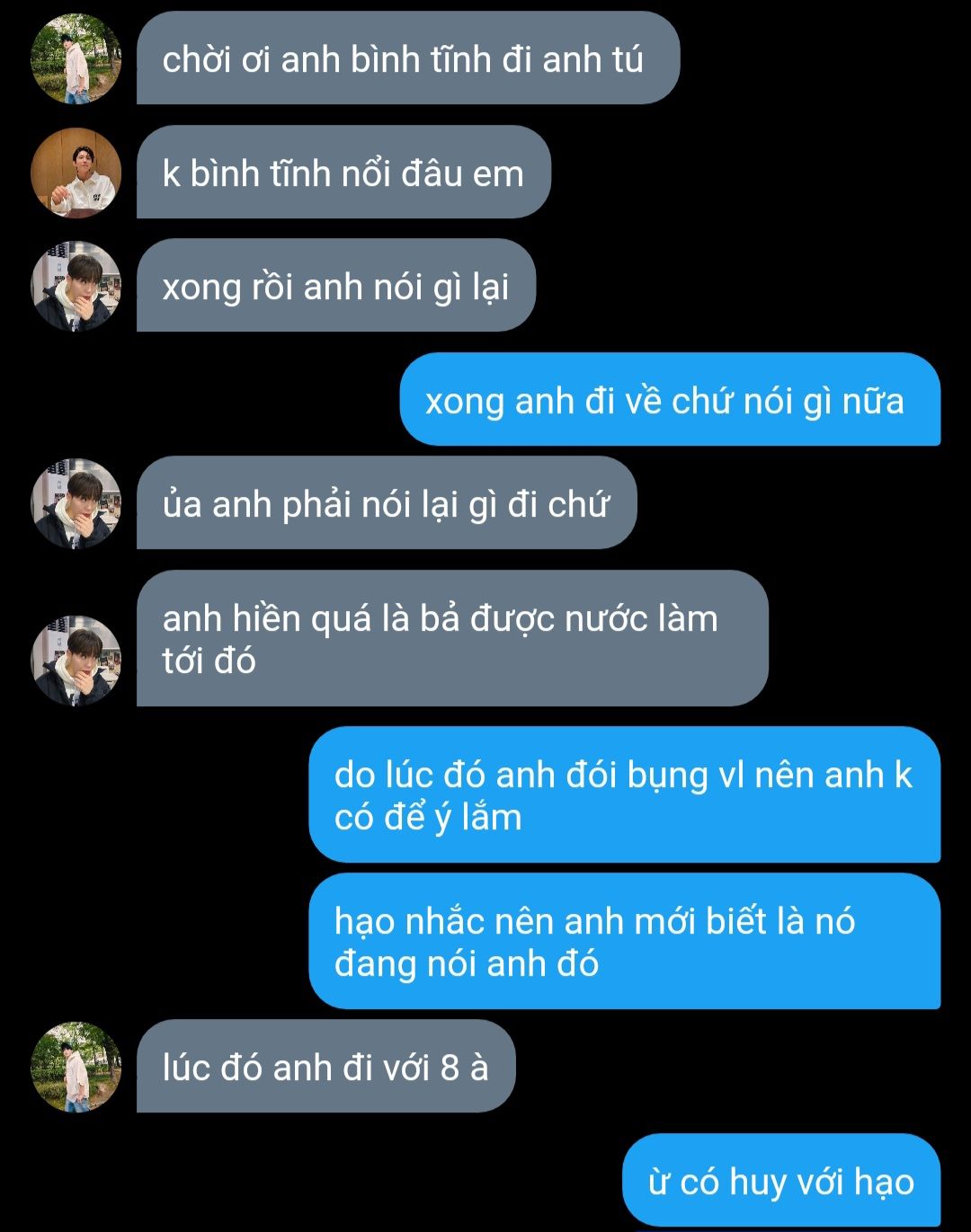
Task: View profile of "k bình tĩnh nổi đâu em" sender
Action: click(x=76, y=172)
